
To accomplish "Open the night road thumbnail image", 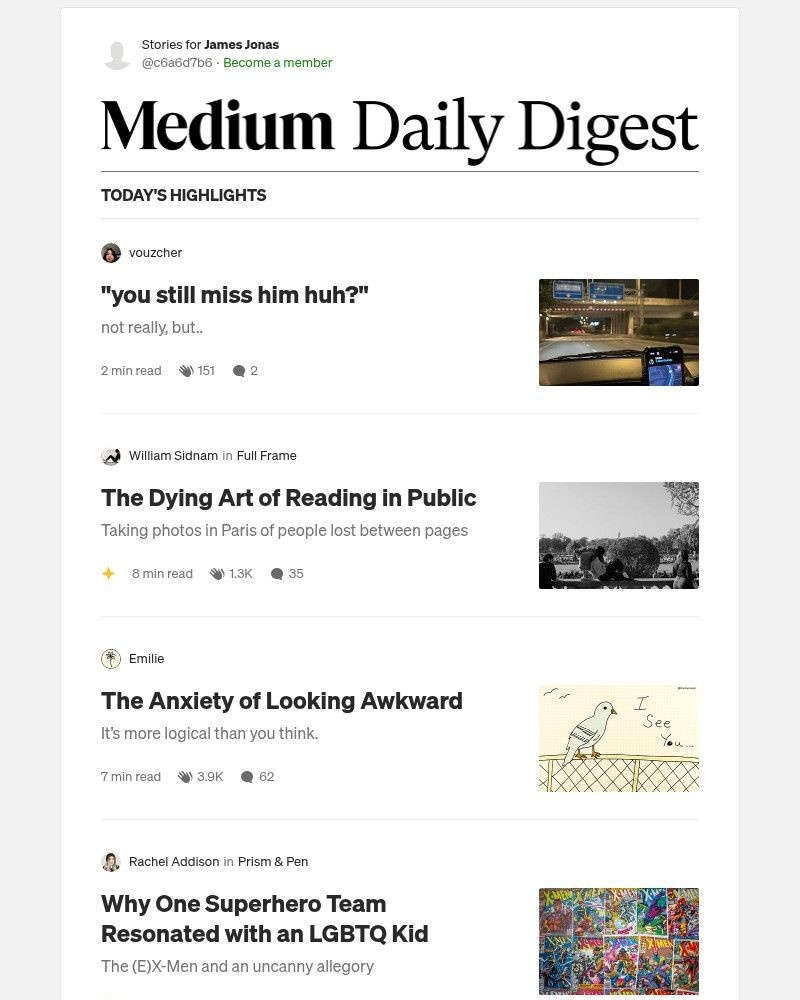I will coord(618,332).
